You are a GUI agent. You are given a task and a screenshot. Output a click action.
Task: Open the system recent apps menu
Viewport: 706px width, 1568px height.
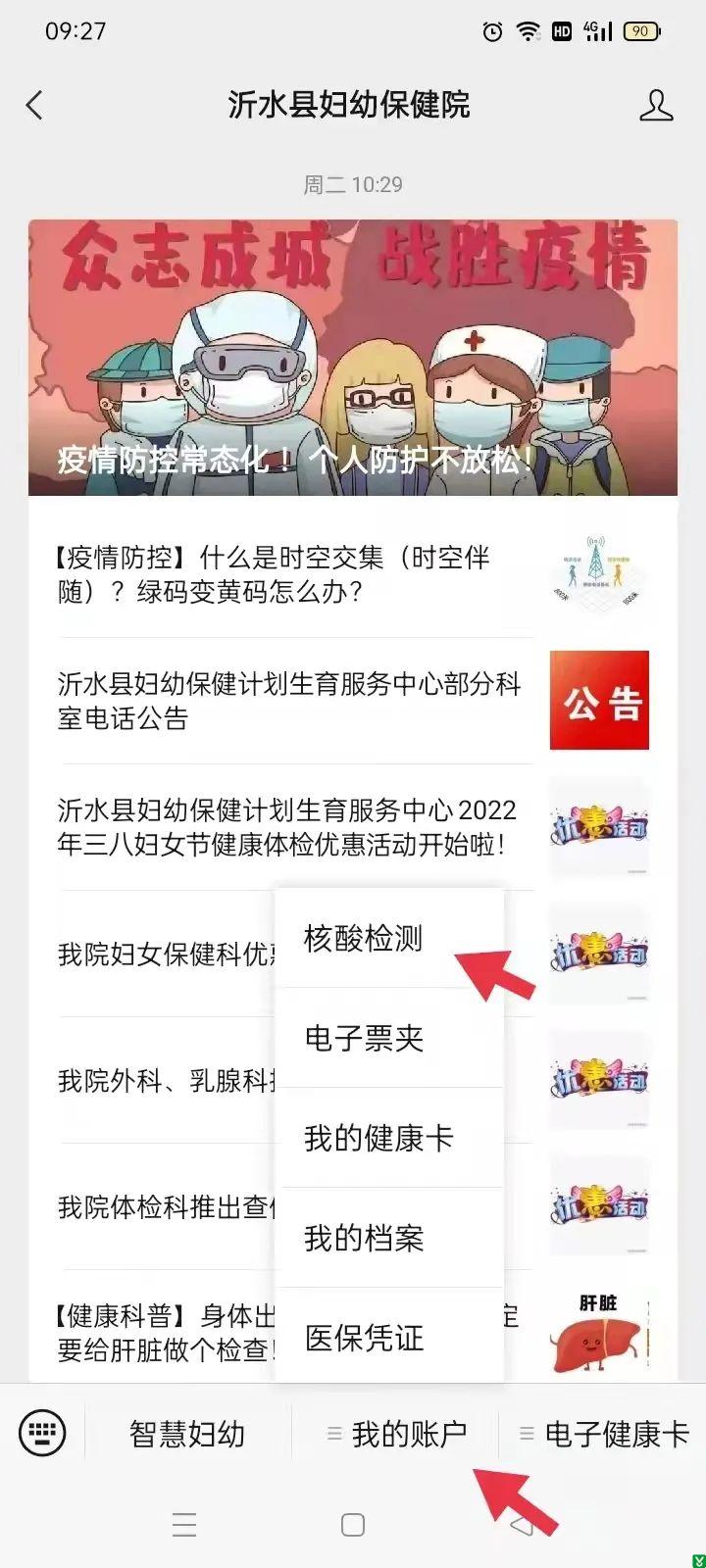click(x=184, y=1525)
